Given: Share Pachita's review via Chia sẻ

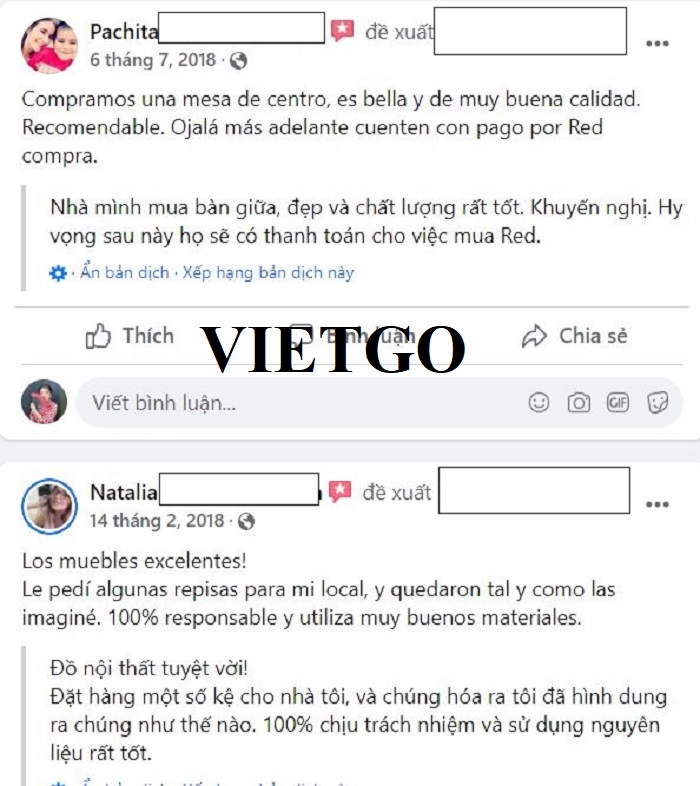Looking at the screenshot, I should [575, 336].
